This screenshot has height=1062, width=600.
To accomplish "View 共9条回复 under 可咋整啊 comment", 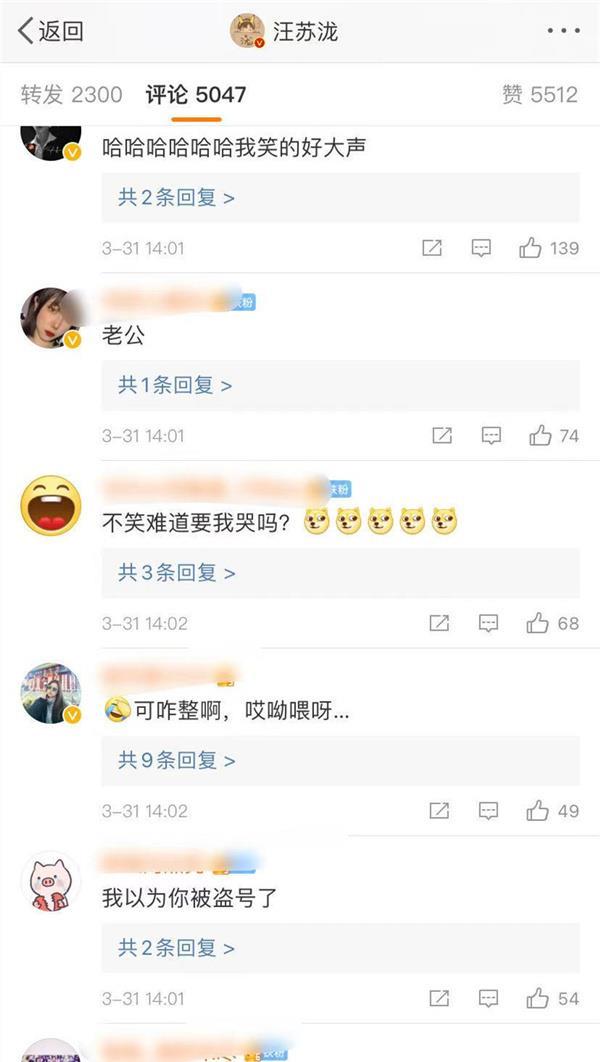I will pyautogui.click(x=177, y=761).
